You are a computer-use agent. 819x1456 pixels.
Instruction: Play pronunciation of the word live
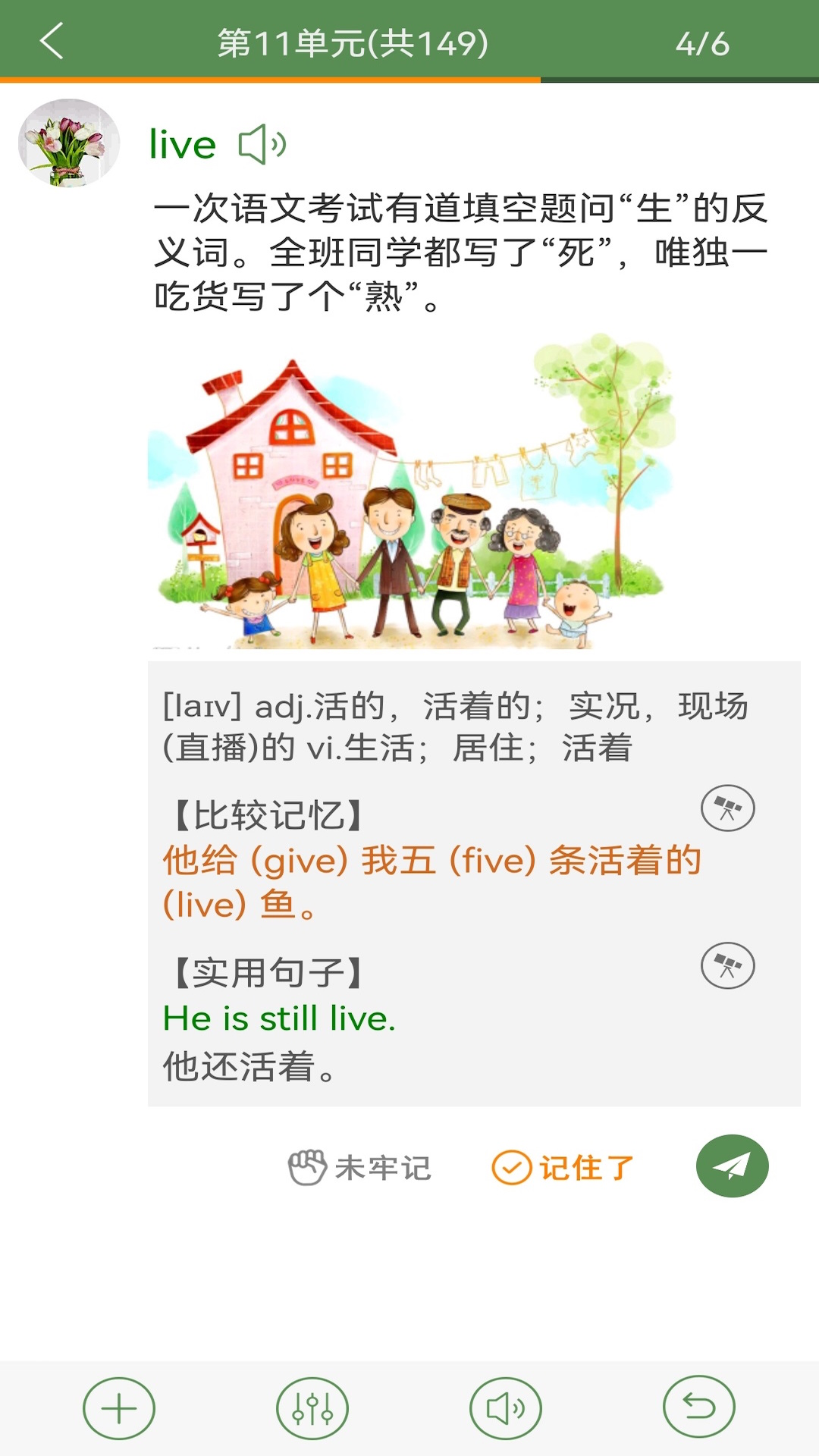[262, 144]
